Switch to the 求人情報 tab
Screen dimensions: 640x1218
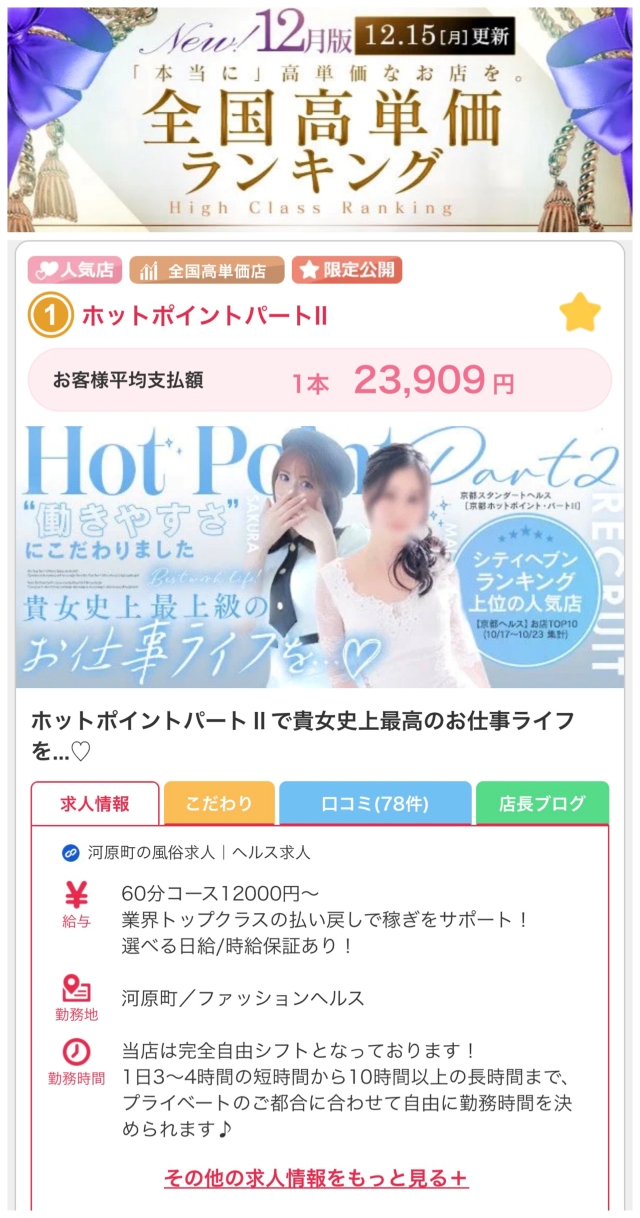[x=95, y=804]
